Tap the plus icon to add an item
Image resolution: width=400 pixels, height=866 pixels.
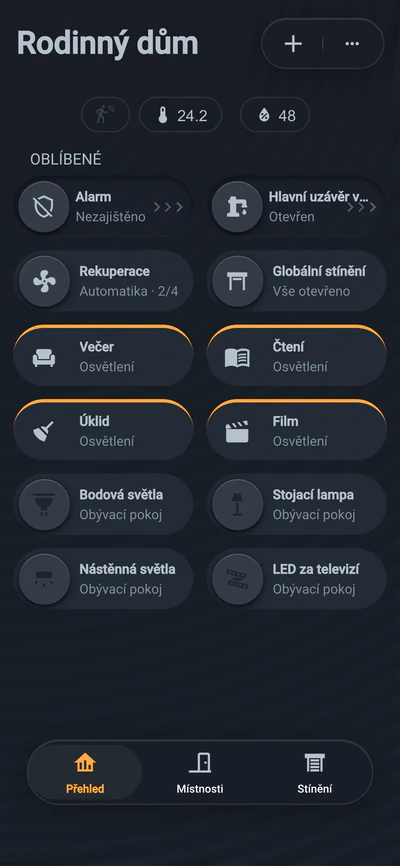(x=293, y=44)
